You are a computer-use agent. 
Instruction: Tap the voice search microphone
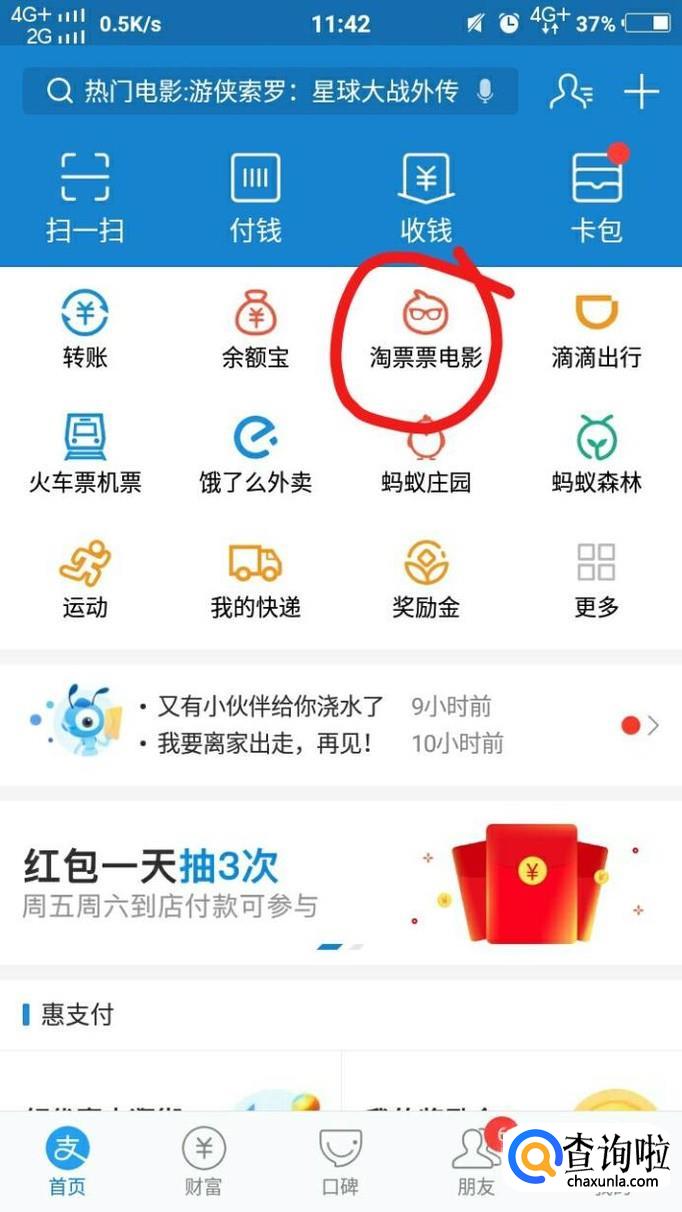point(485,92)
